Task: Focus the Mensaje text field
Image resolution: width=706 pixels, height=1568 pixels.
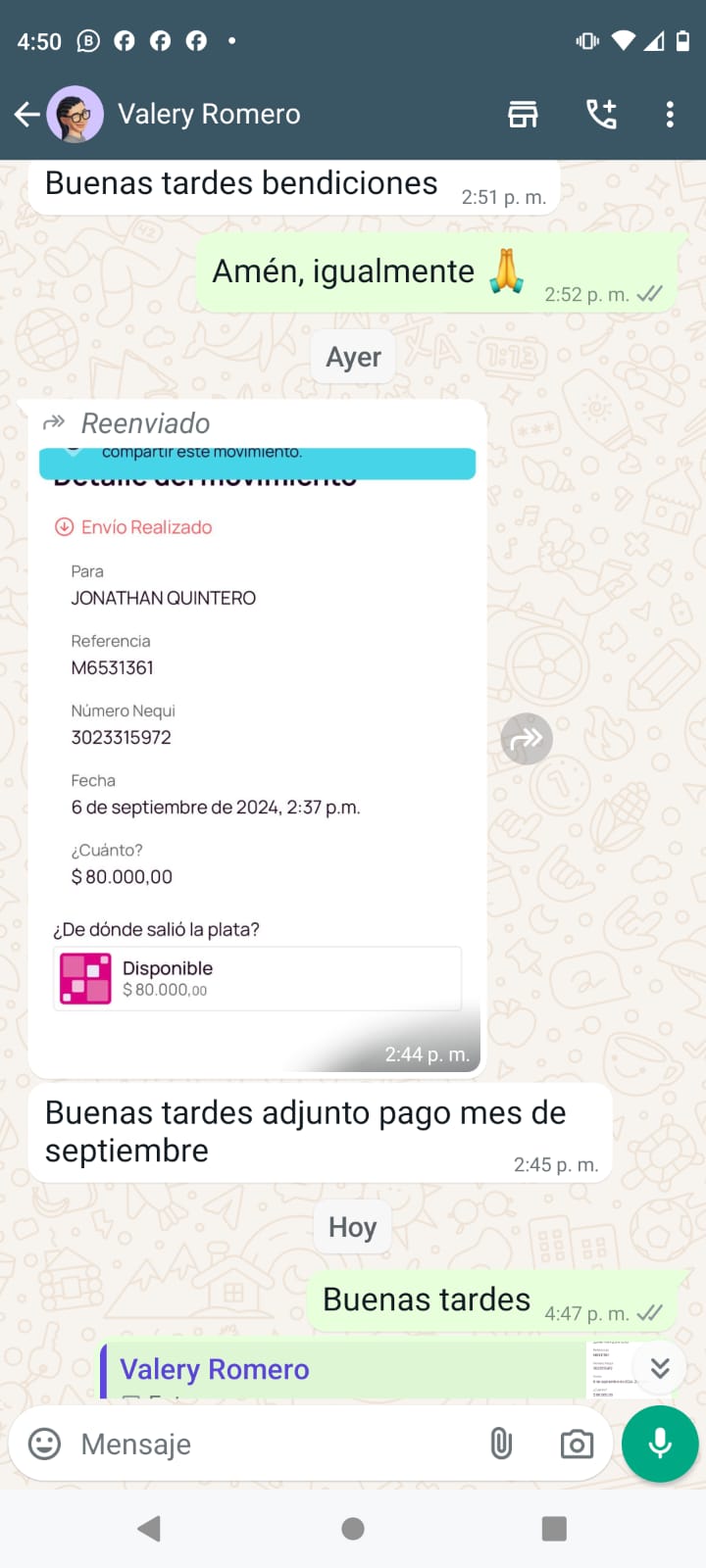Action: [275, 1444]
